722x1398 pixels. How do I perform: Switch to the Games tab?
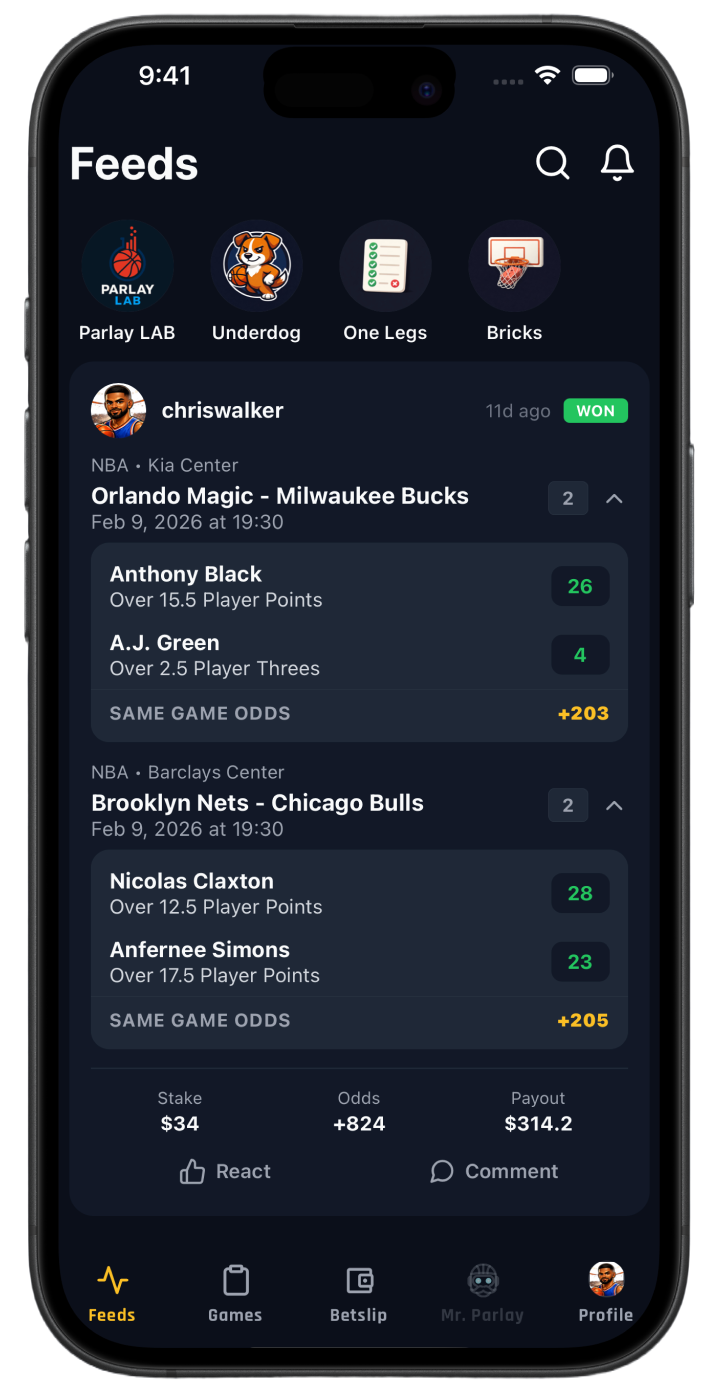tap(235, 1293)
